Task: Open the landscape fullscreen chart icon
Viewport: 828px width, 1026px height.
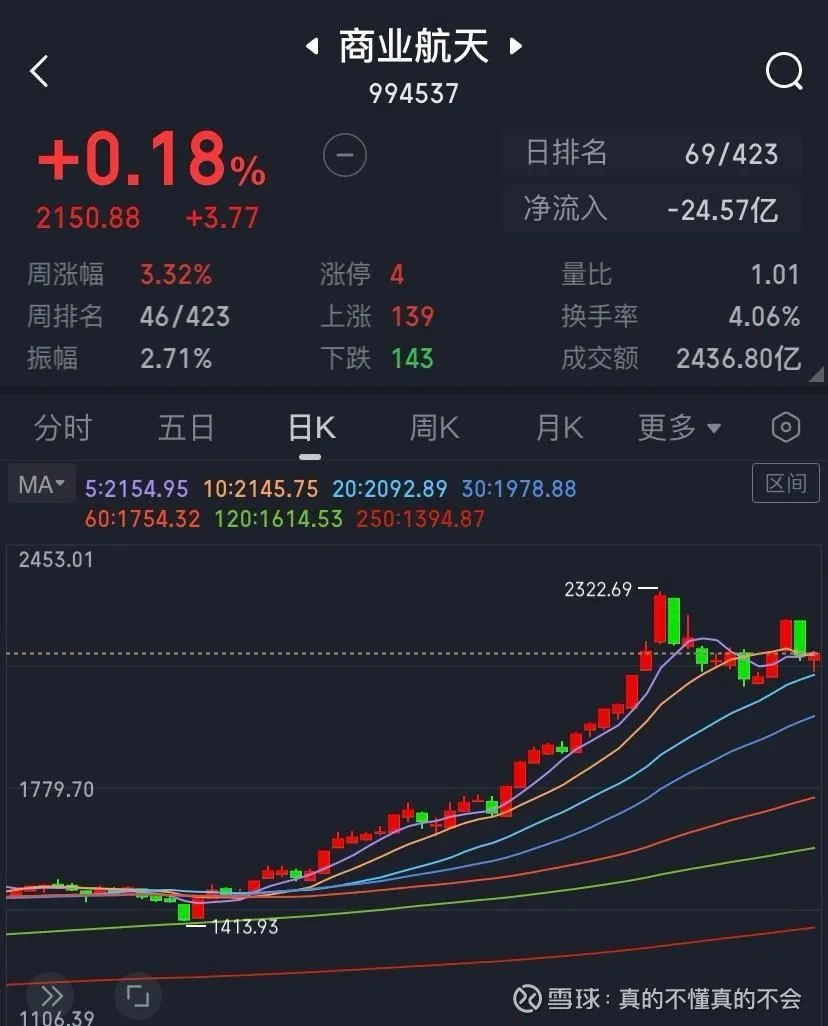Action: click(137, 996)
